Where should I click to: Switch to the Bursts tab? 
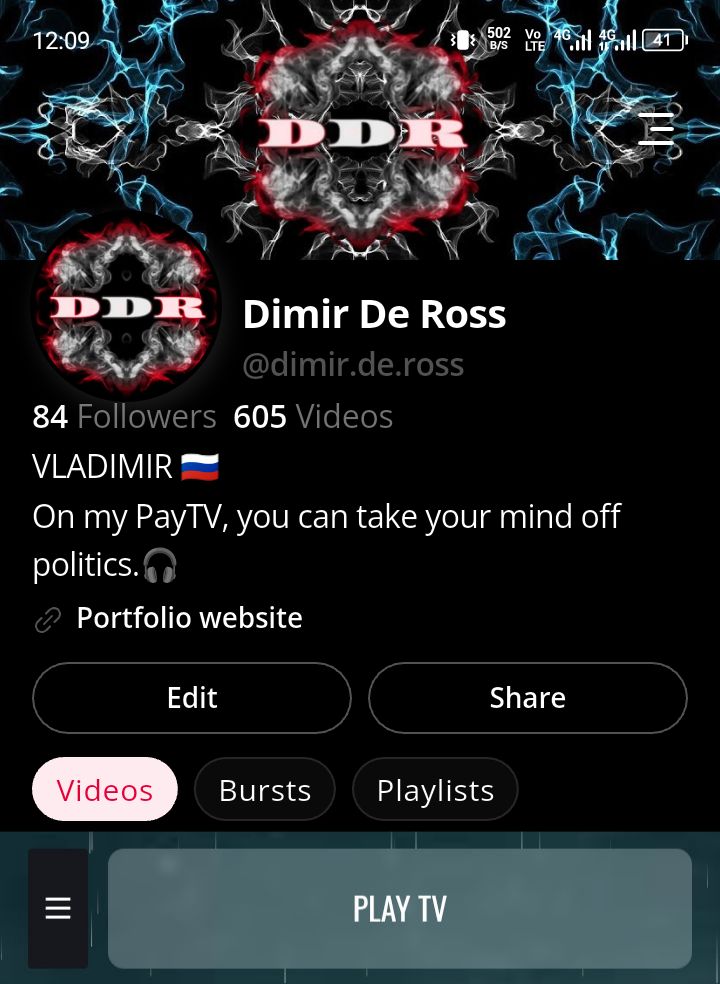265,790
